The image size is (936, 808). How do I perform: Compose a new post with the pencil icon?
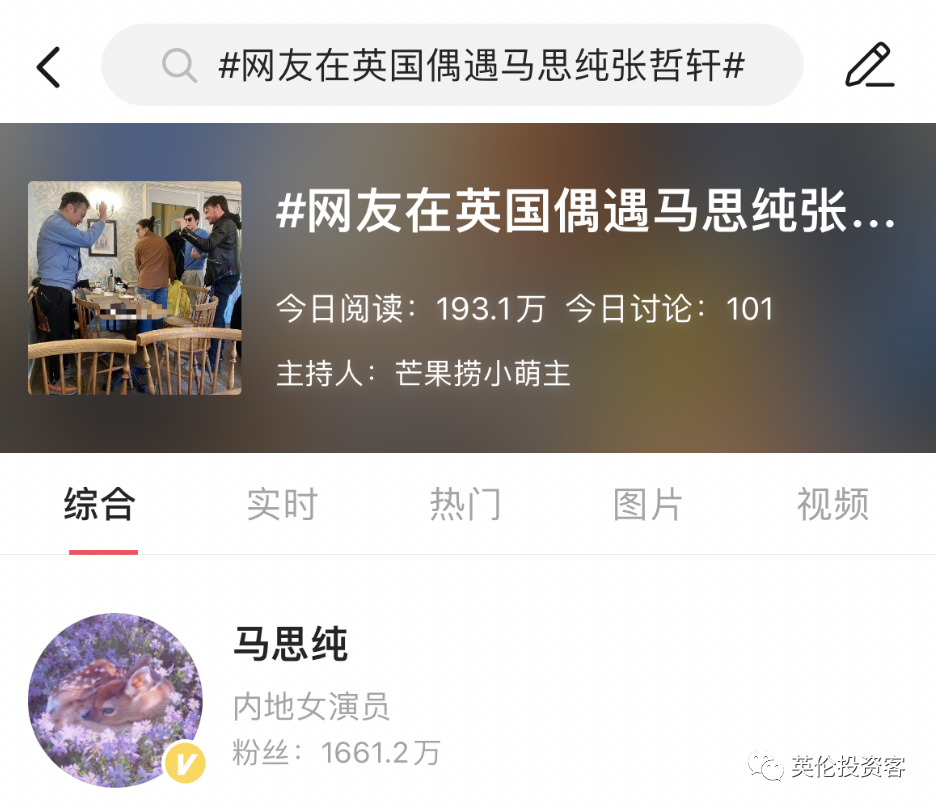point(870,64)
